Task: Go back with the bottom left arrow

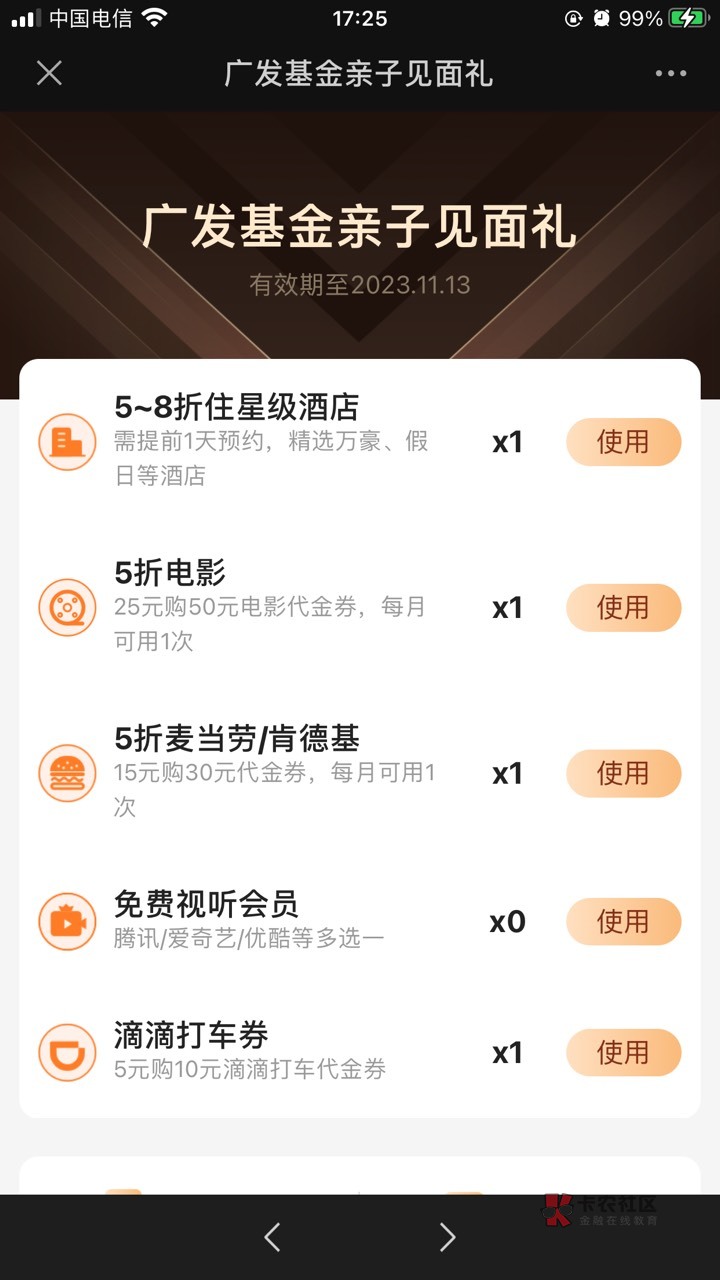Action: 272,1238
